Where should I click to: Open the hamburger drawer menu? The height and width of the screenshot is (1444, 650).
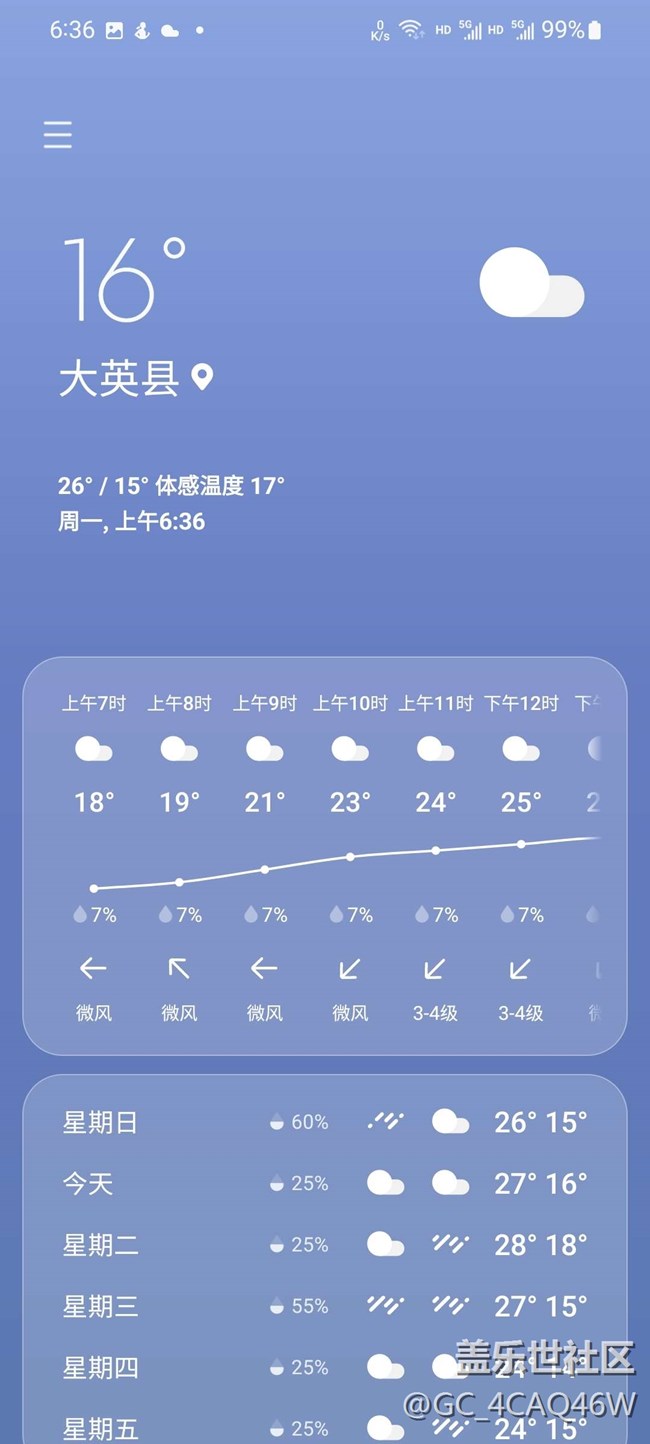click(x=58, y=135)
